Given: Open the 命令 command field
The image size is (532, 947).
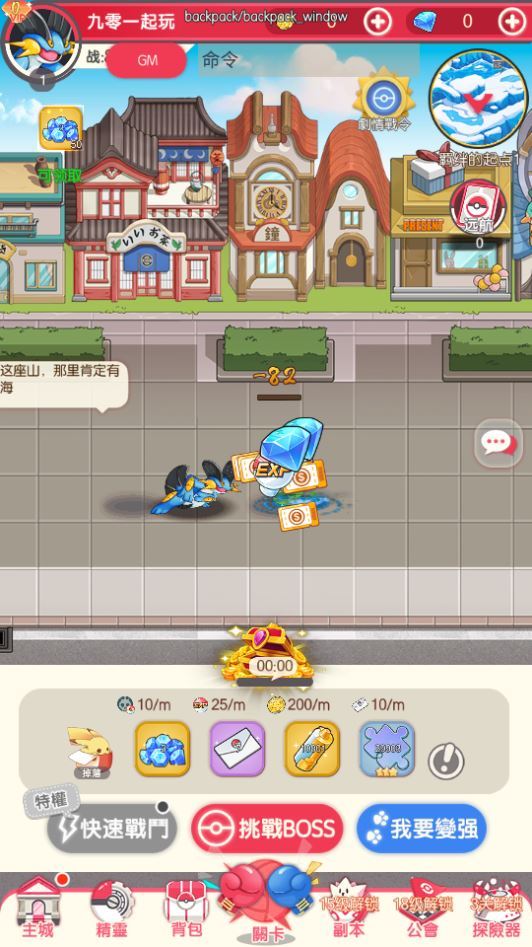Looking at the screenshot, I should (309, 60).
